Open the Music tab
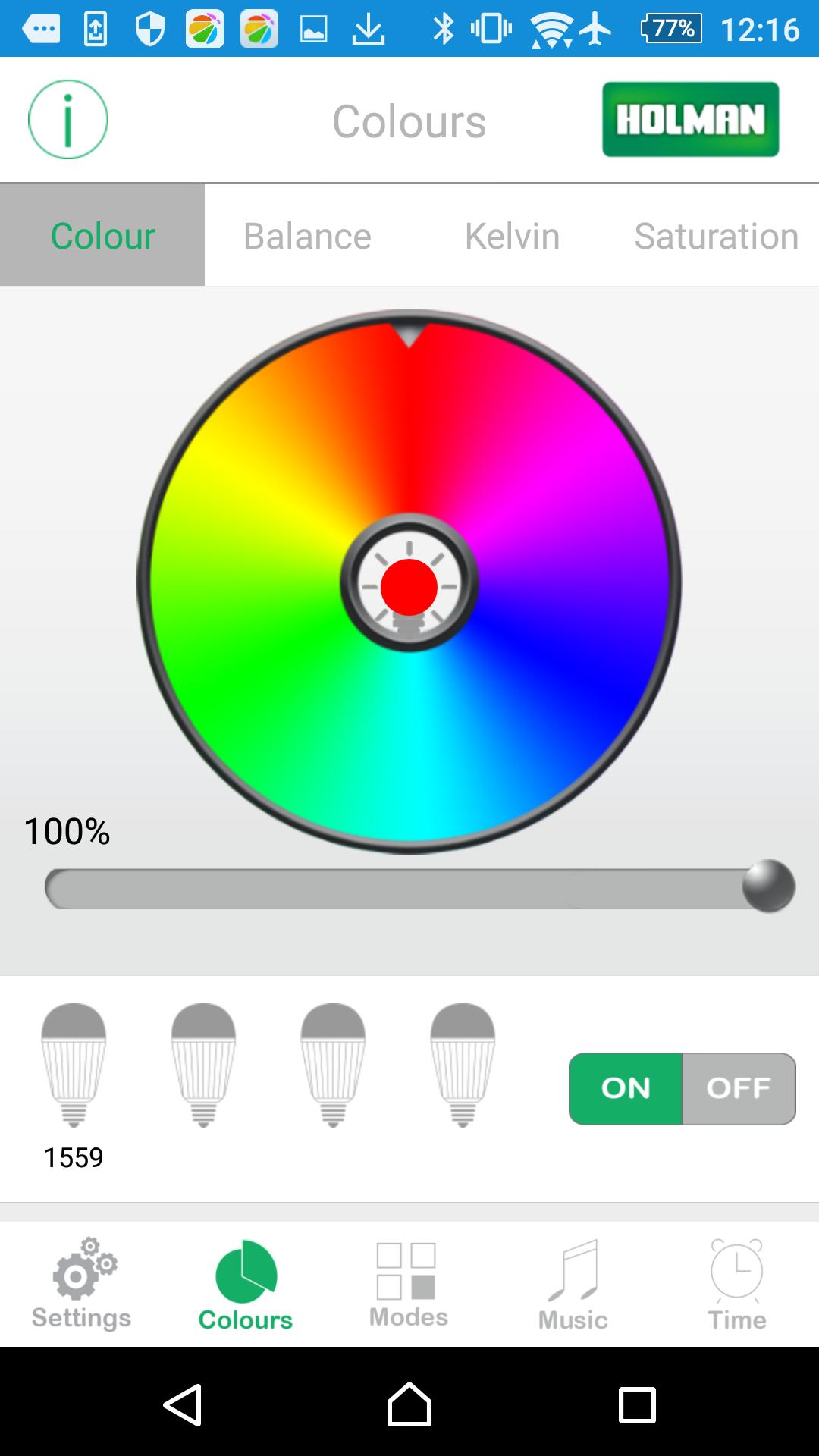The width and height of the screenshot is (819, 1456). (573, 1285)
